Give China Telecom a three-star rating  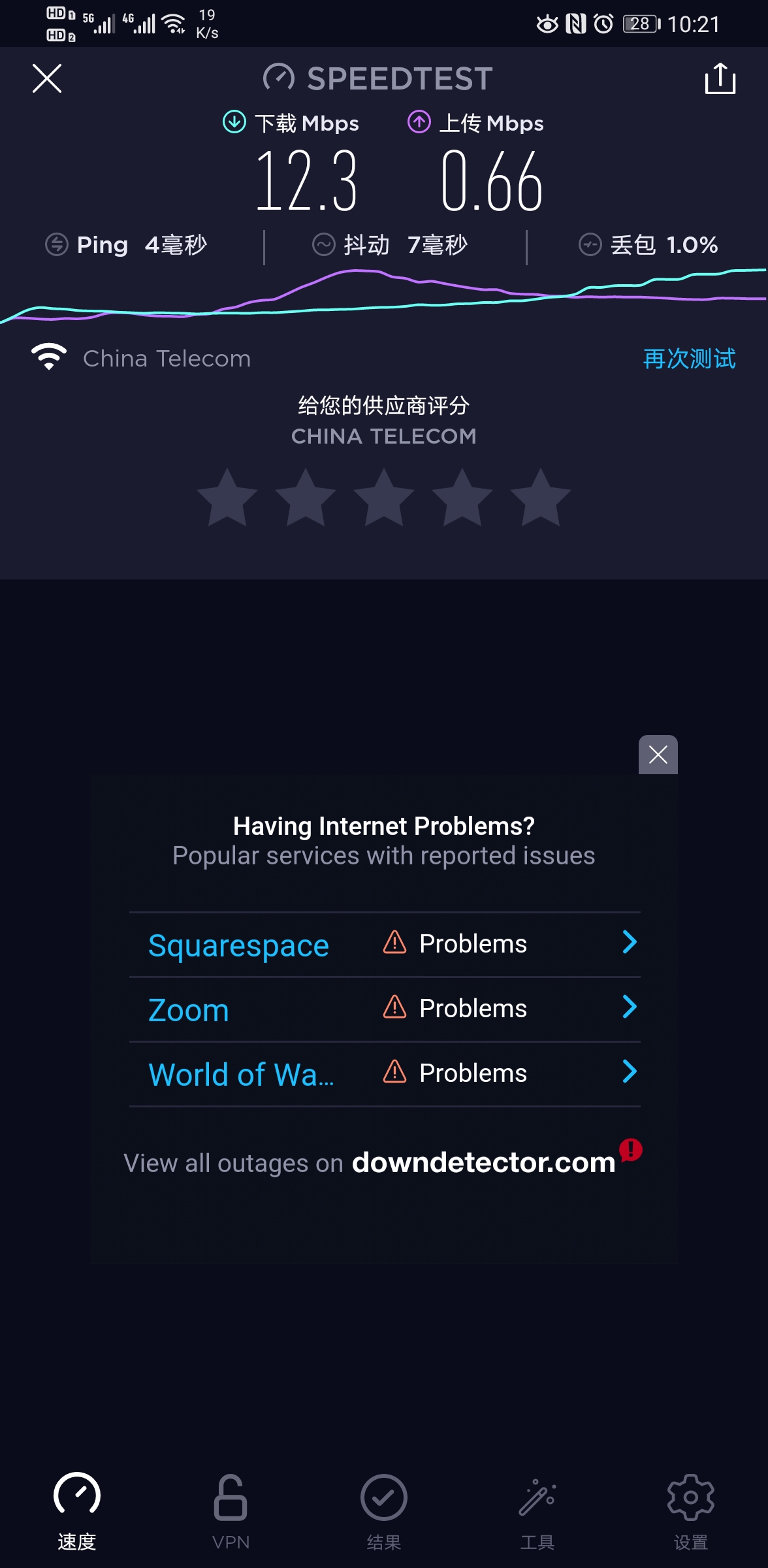pos(383,498)
